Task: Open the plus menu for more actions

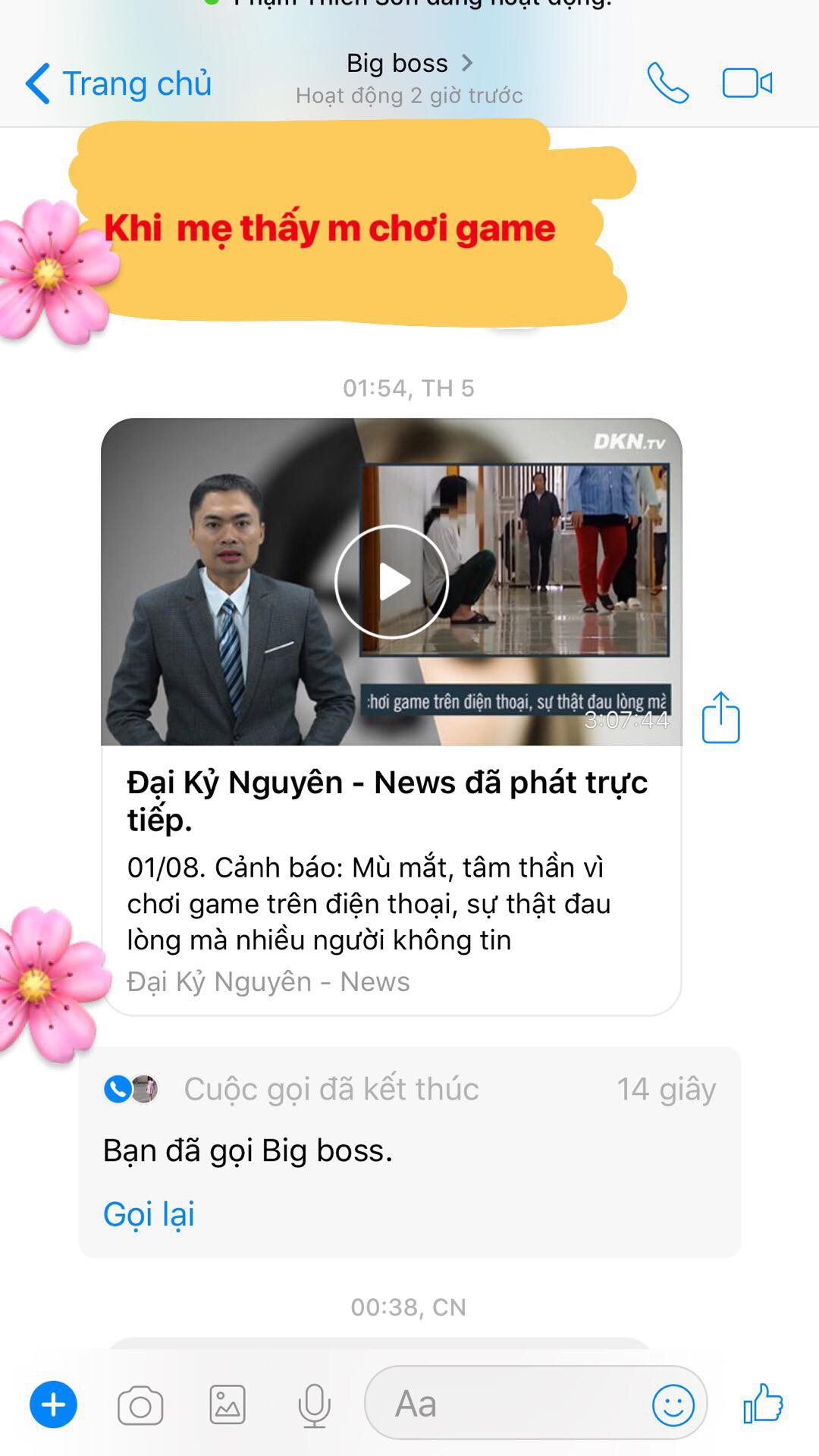Action: [x=53, y=1404]
